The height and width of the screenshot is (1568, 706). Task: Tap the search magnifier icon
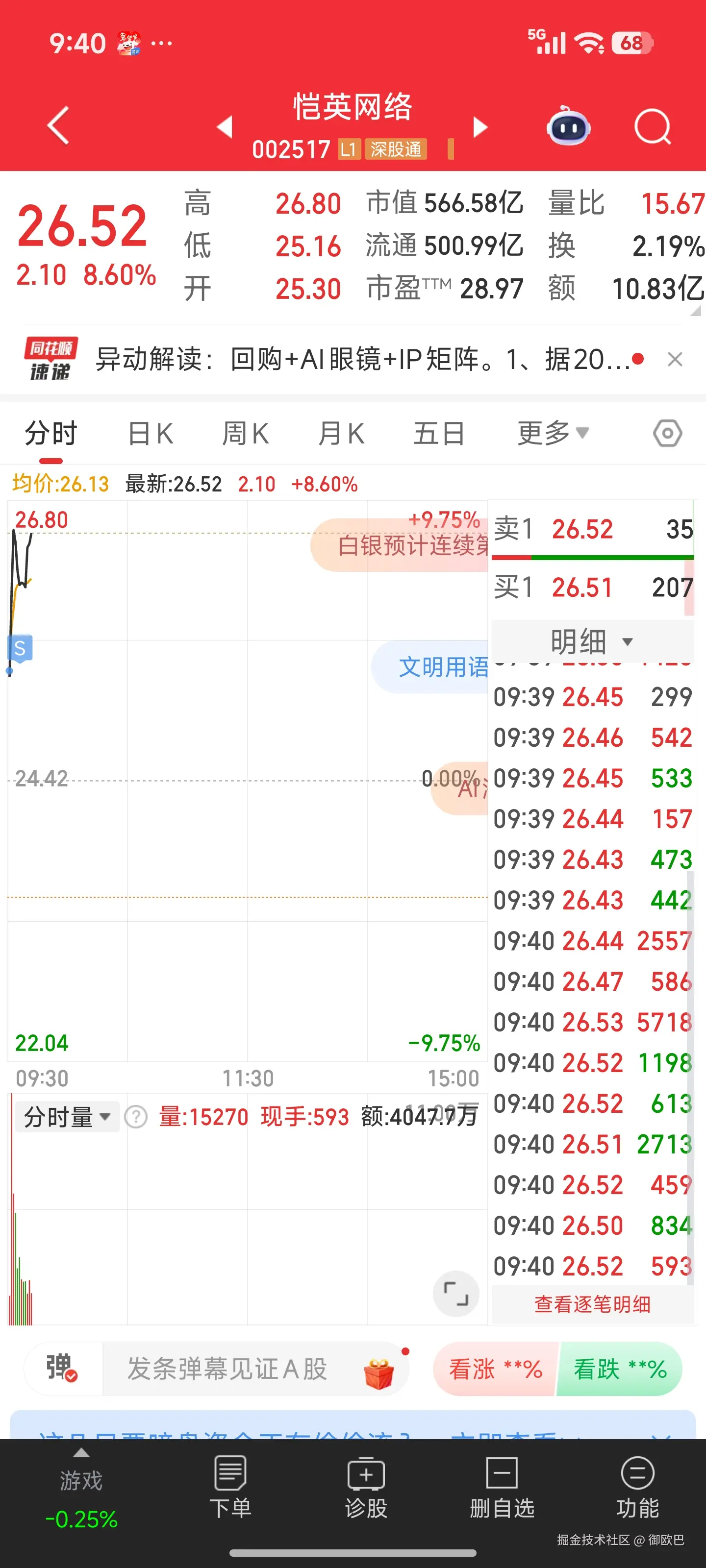pyautogui.click(x=652, y=126)
